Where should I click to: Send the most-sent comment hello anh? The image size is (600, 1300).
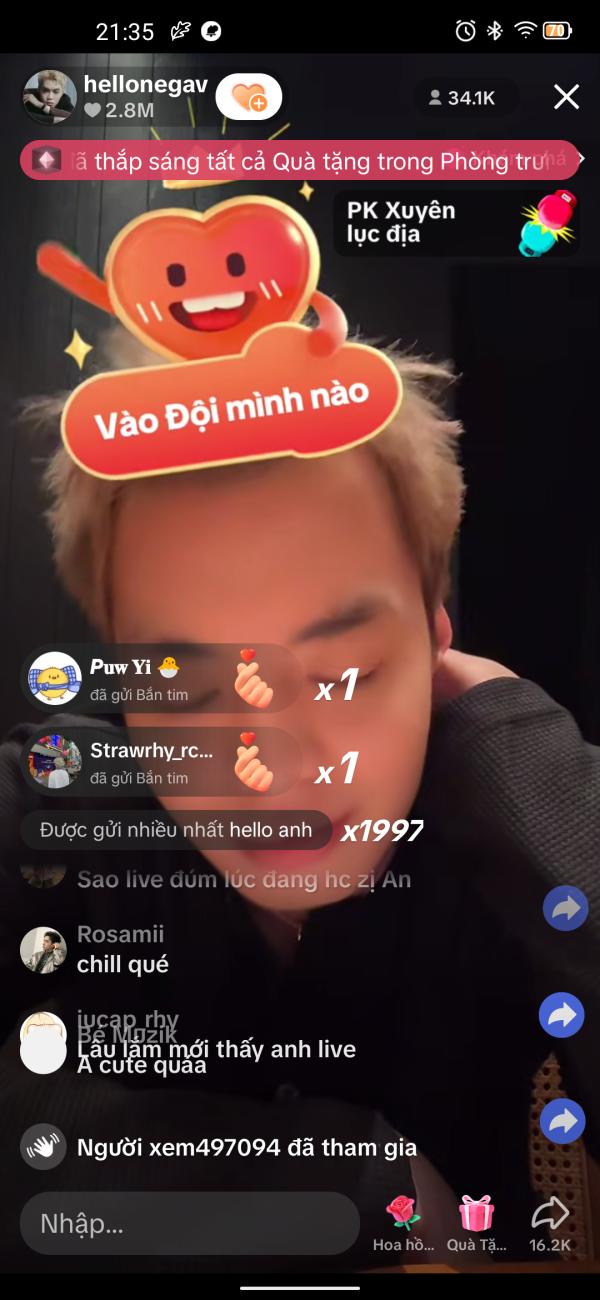click(176, 830)
